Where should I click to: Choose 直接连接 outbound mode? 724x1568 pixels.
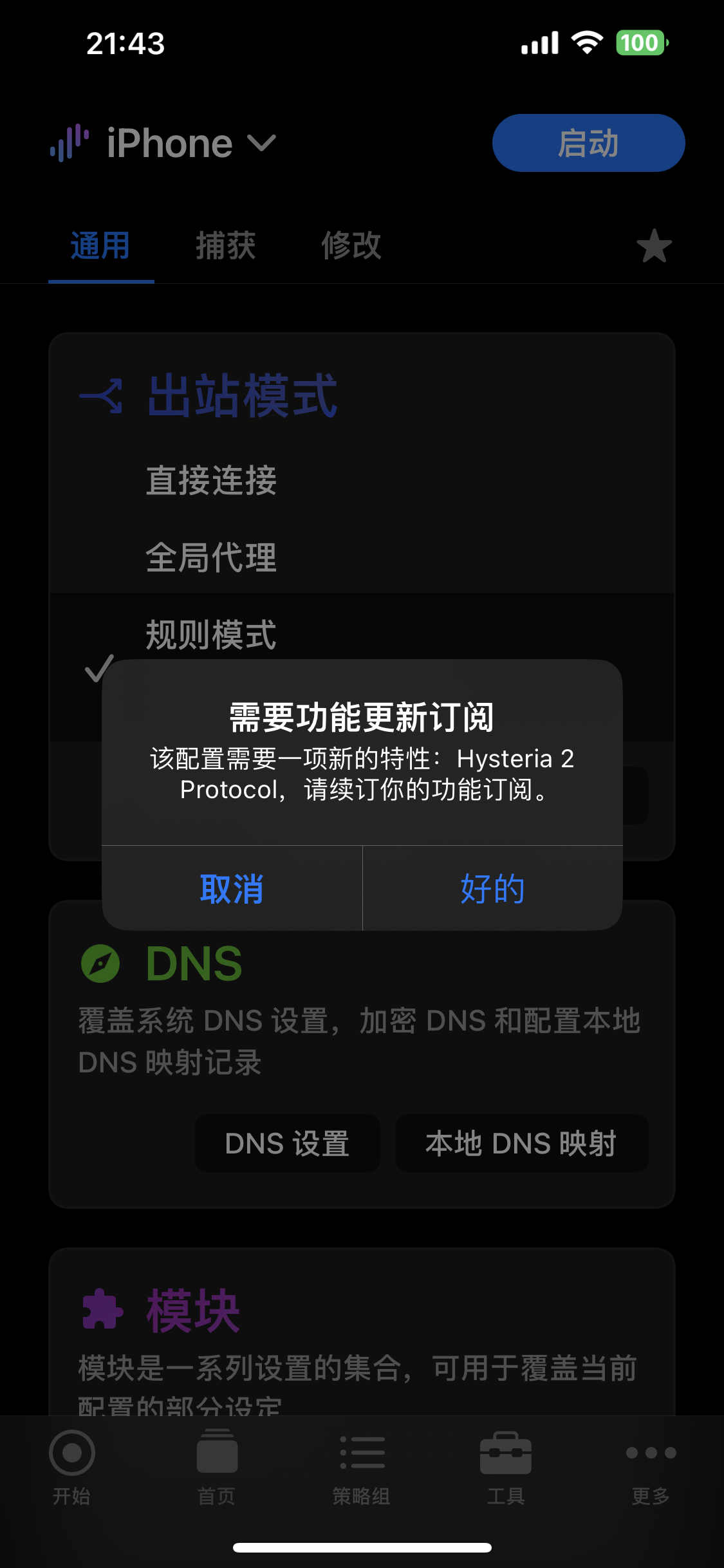(x=211, y=480)
